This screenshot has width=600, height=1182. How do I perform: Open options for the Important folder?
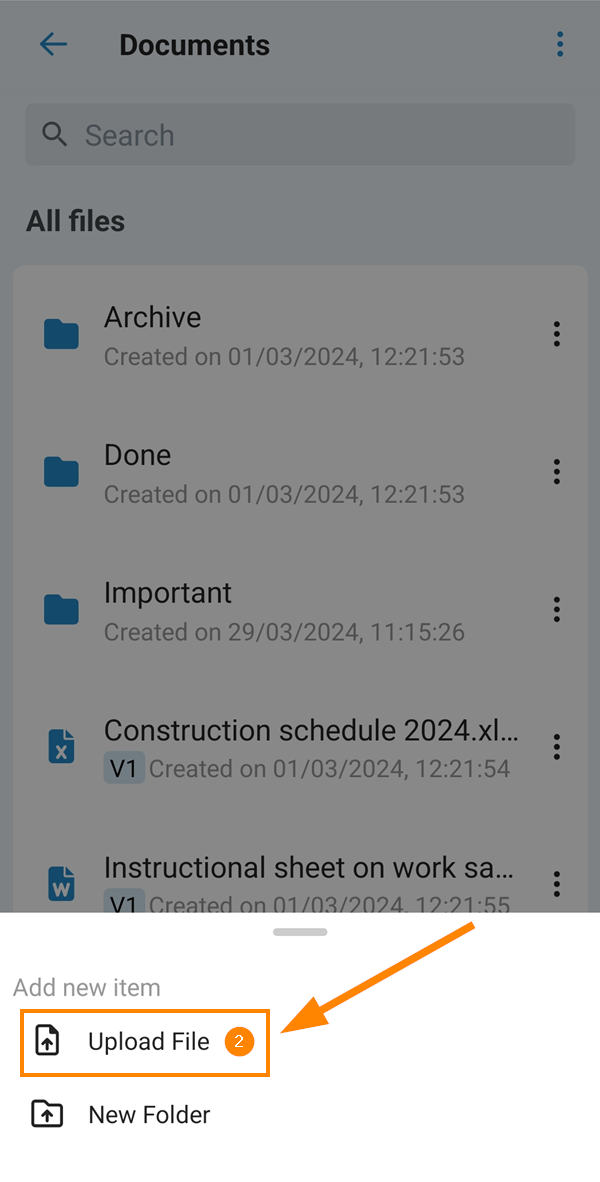556,609
